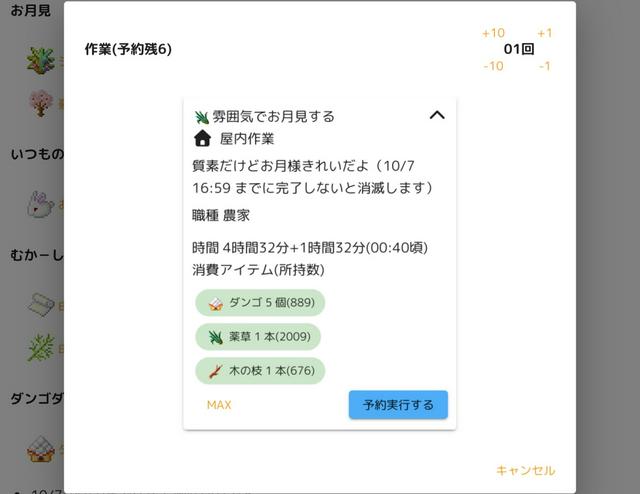Image resolution: width=640 pixels, height=494 pixels.
Task: Increase the count by +10
Action: [493, 33]
